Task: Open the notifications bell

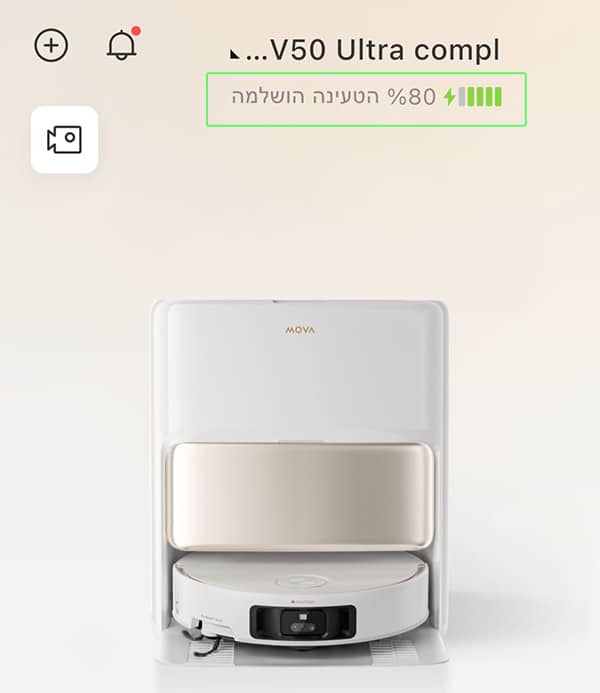Action: 122,46
